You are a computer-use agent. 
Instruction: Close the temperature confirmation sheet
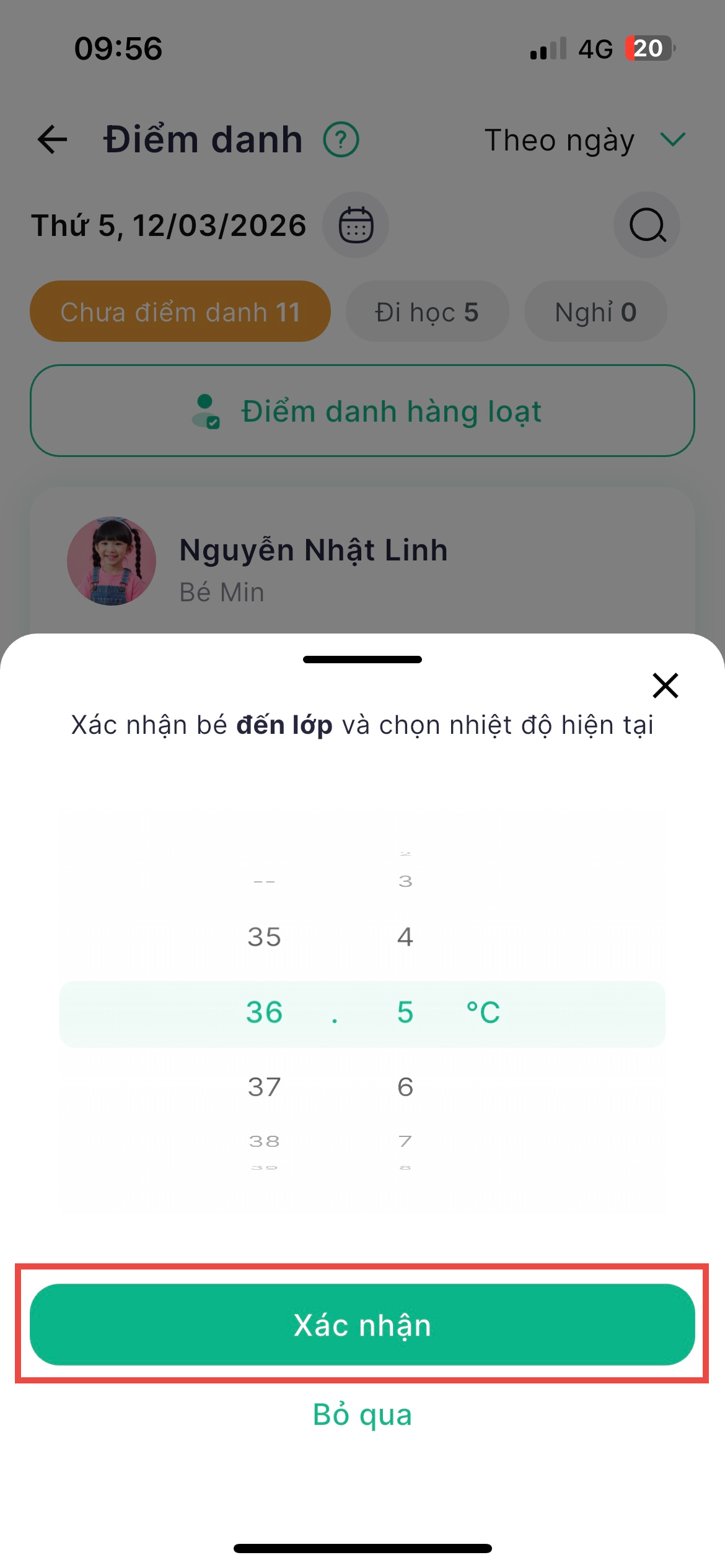coord(665,686)
